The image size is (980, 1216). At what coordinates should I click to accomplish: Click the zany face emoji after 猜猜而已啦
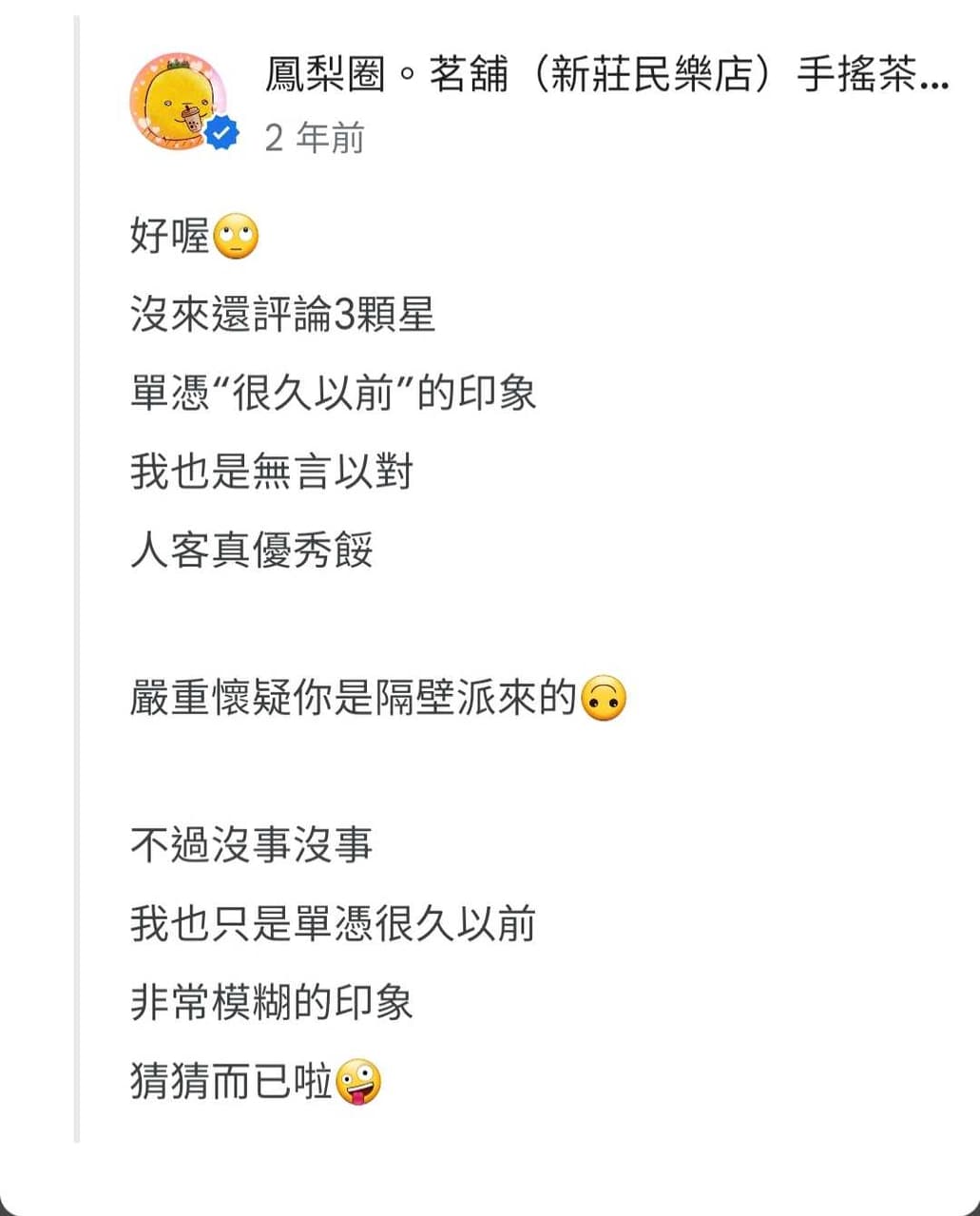[357, 1081]
